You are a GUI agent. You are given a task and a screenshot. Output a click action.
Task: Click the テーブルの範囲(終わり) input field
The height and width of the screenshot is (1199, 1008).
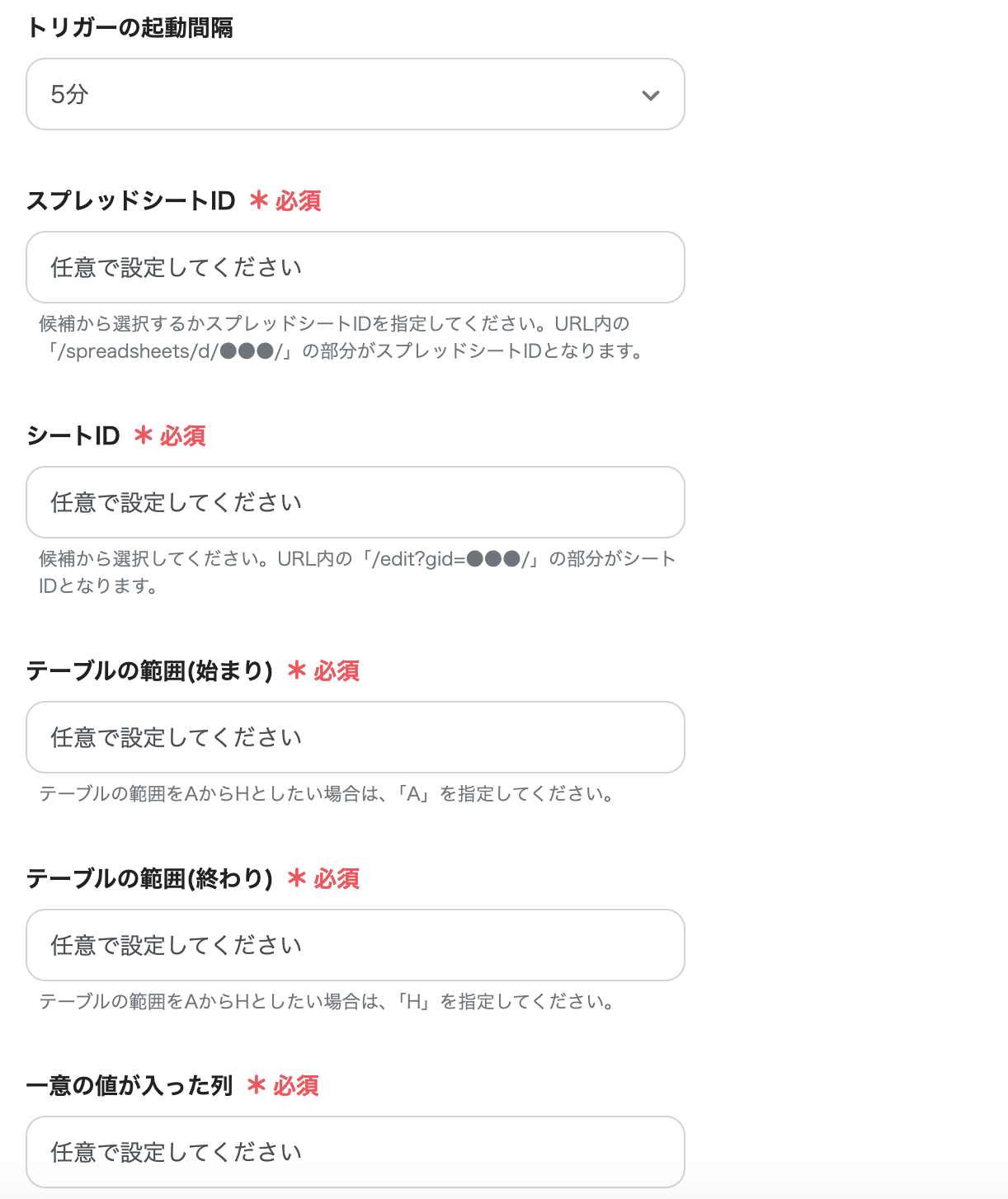(355, 945)
